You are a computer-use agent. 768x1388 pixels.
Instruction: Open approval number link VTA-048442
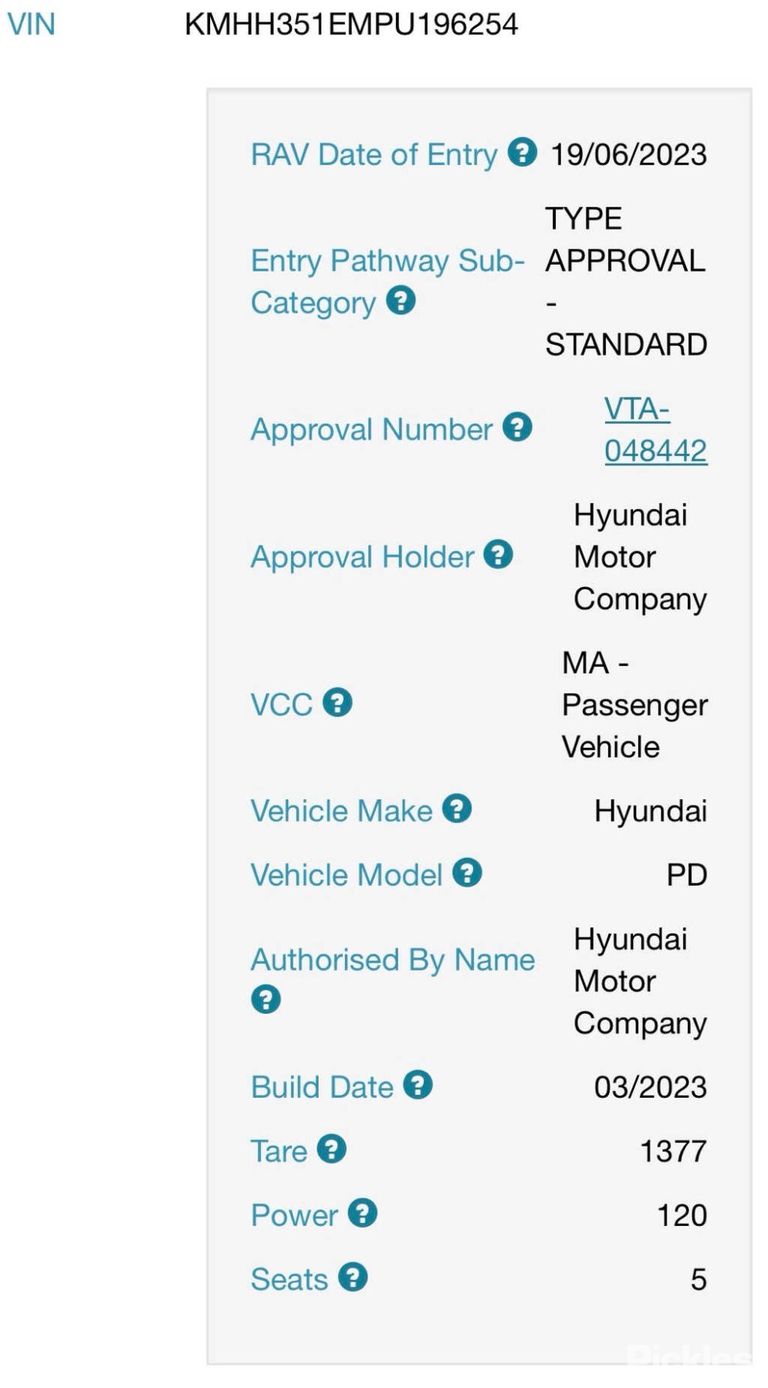[656, 429]
